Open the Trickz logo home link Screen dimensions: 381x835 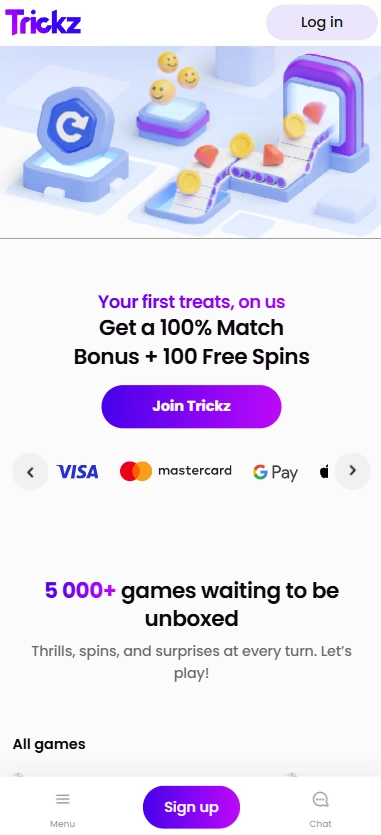(x=43, y=22)
